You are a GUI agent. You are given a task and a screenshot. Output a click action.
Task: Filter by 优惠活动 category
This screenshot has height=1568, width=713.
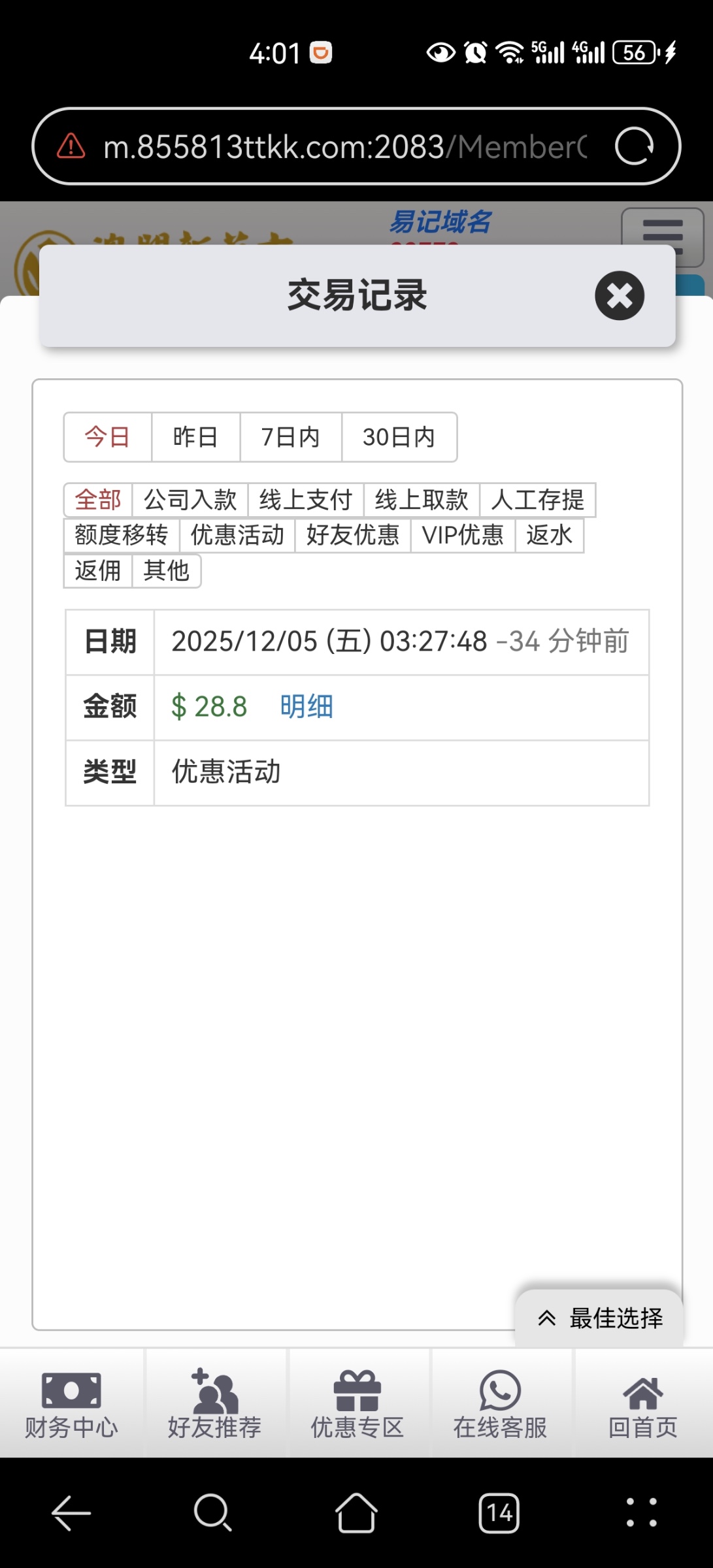pos(237,535)
